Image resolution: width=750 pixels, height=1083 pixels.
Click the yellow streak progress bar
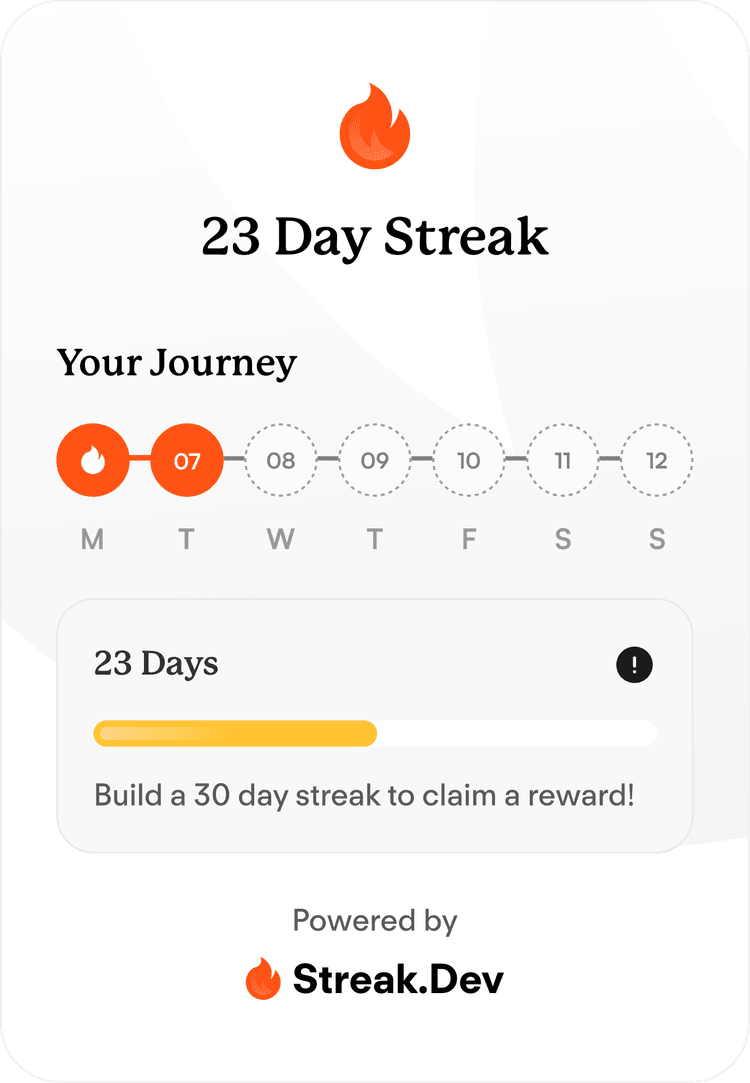(x=234, y=734)
